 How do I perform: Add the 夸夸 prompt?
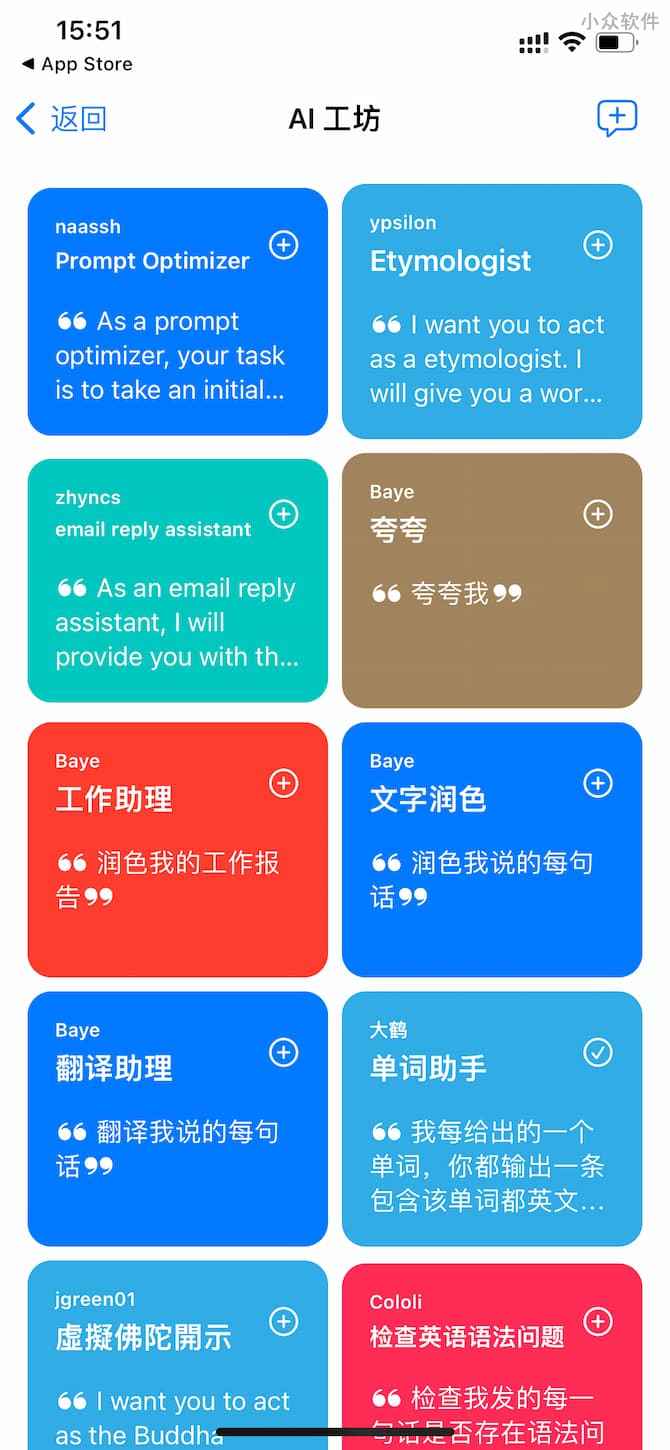(598, 514)
